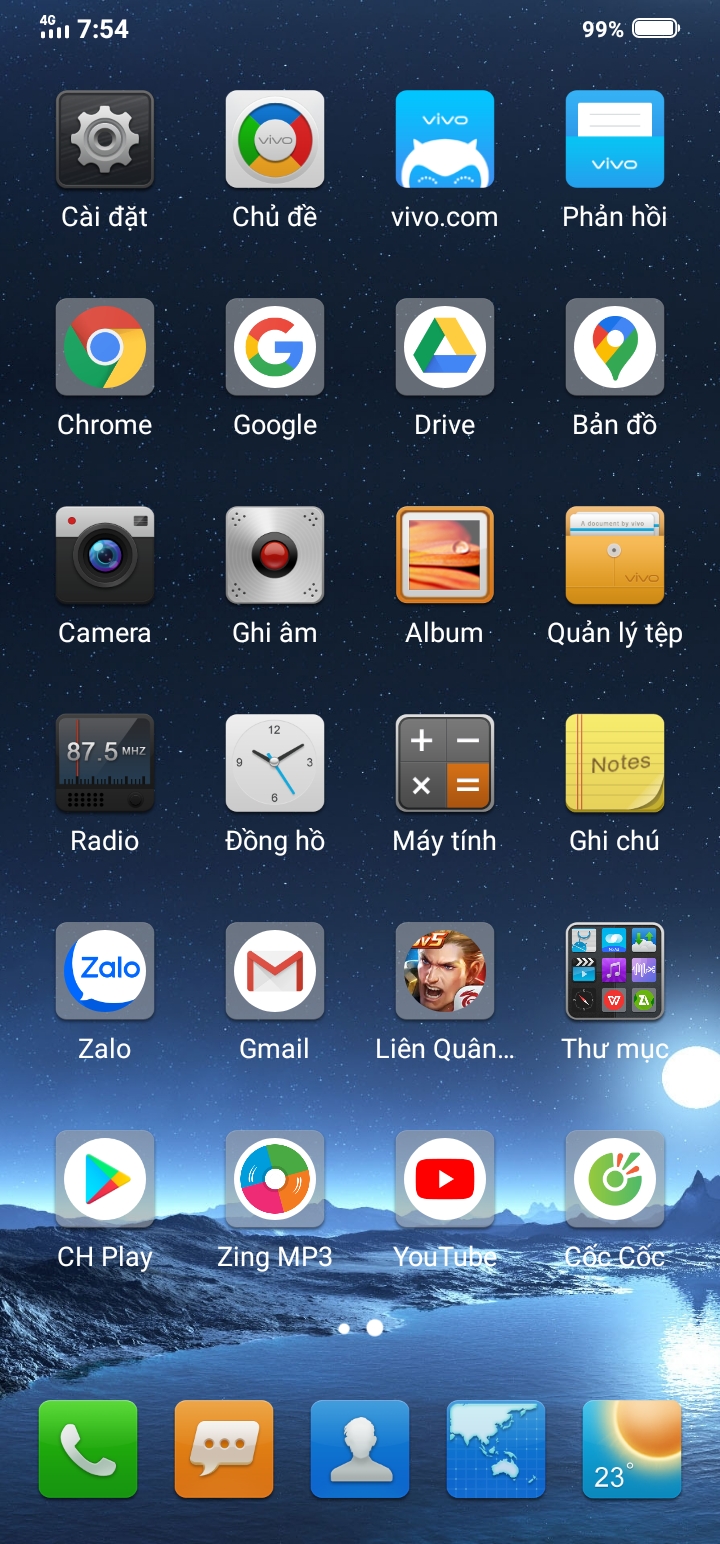Open Ghi âm voice recorder
The height and width of the screenshot is (1544, 720).
(275, 555)
